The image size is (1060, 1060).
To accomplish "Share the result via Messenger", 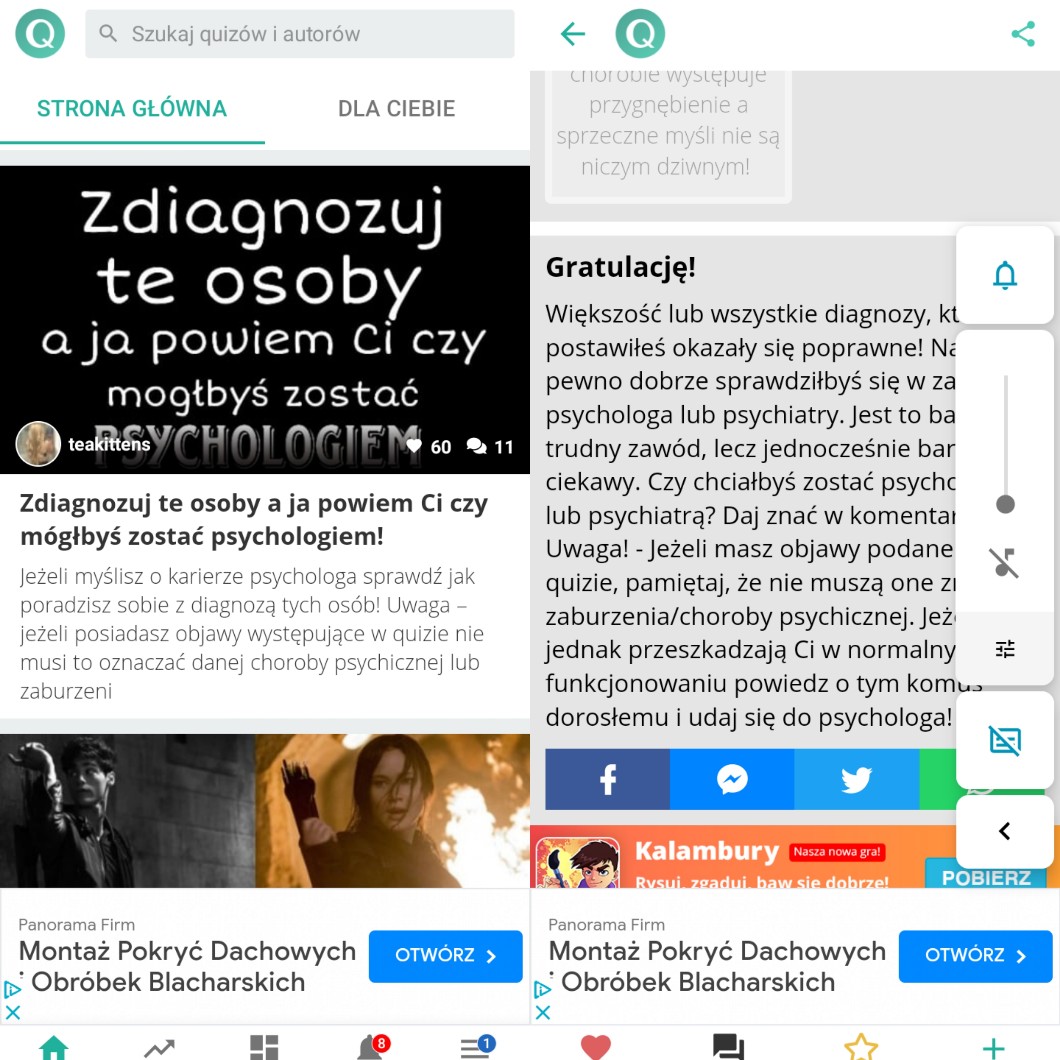I will click(x=732, y=779).
